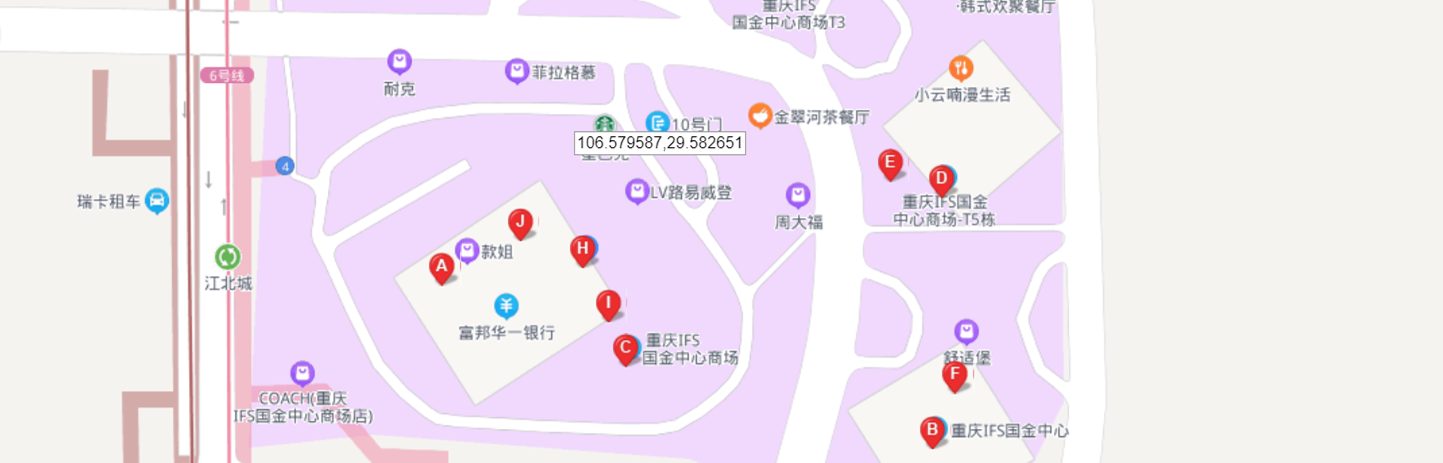Viewport: 1443px width, 463px height.
Task: Select red map marker A
Action: point(441,267)
